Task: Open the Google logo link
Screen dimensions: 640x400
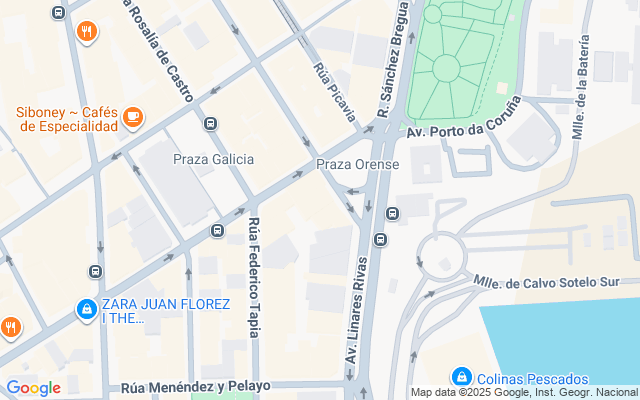Action: coord(33,388)
